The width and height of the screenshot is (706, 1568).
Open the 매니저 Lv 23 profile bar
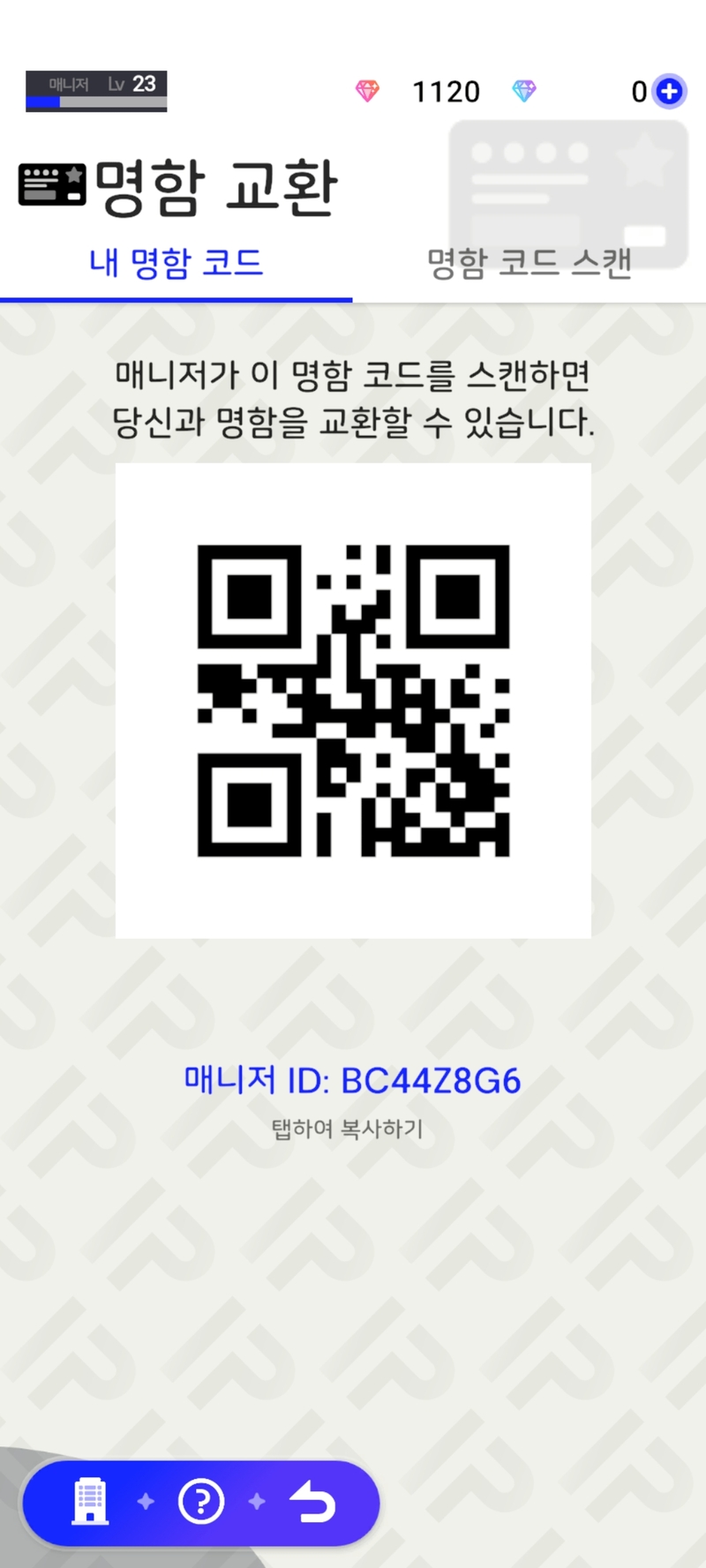[96, 91]
